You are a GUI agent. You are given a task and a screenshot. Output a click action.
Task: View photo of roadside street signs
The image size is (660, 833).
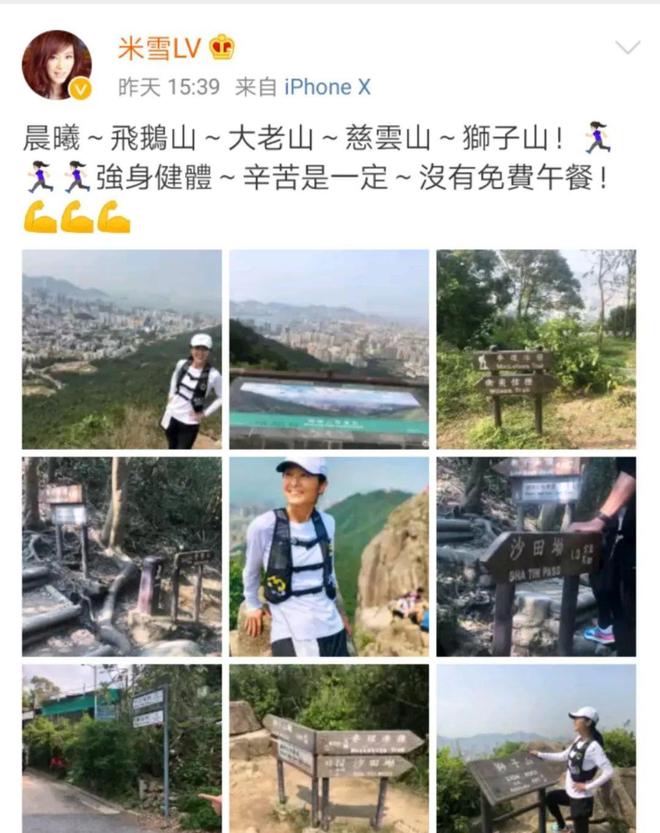pyautogui.click(x=122, y=748)
